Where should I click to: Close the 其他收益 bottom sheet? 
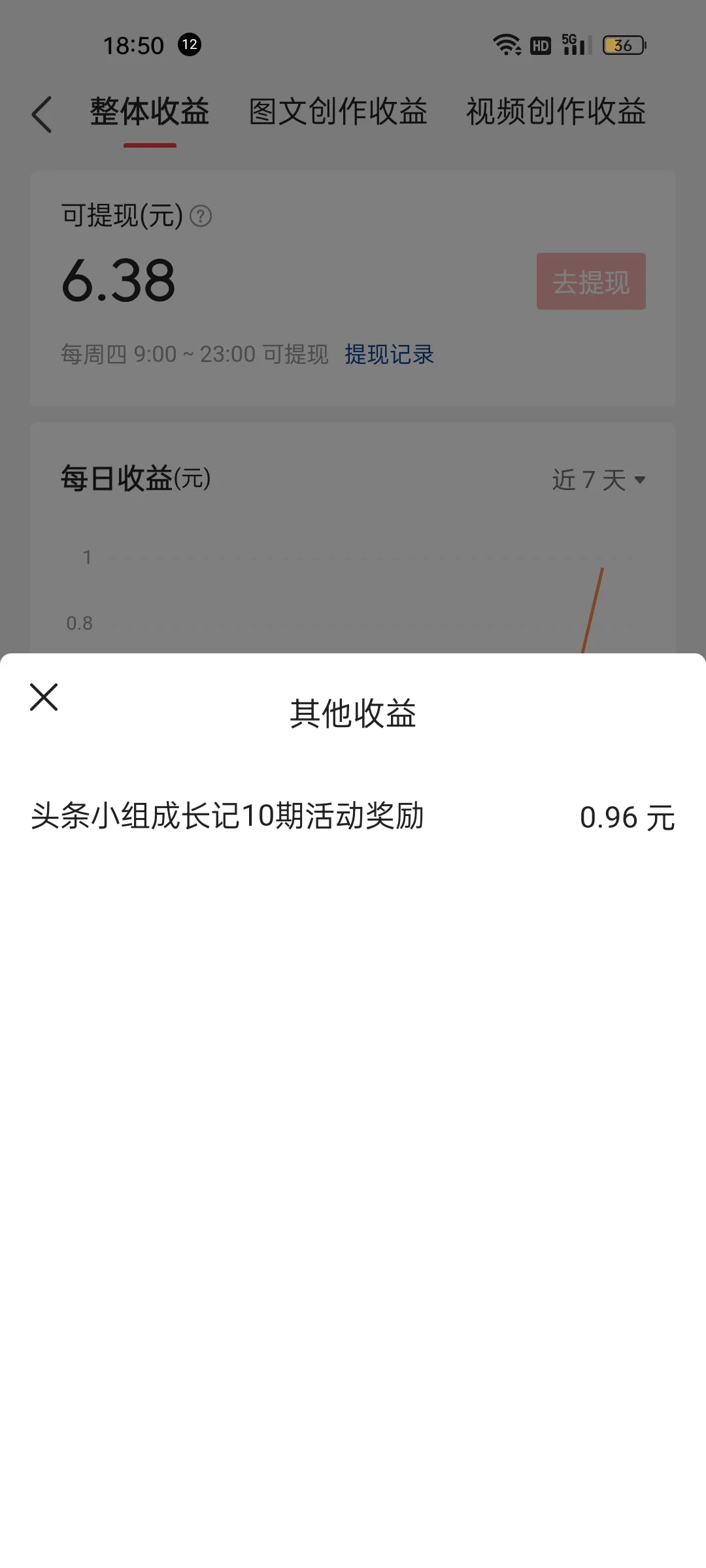[x=44, y=697]
